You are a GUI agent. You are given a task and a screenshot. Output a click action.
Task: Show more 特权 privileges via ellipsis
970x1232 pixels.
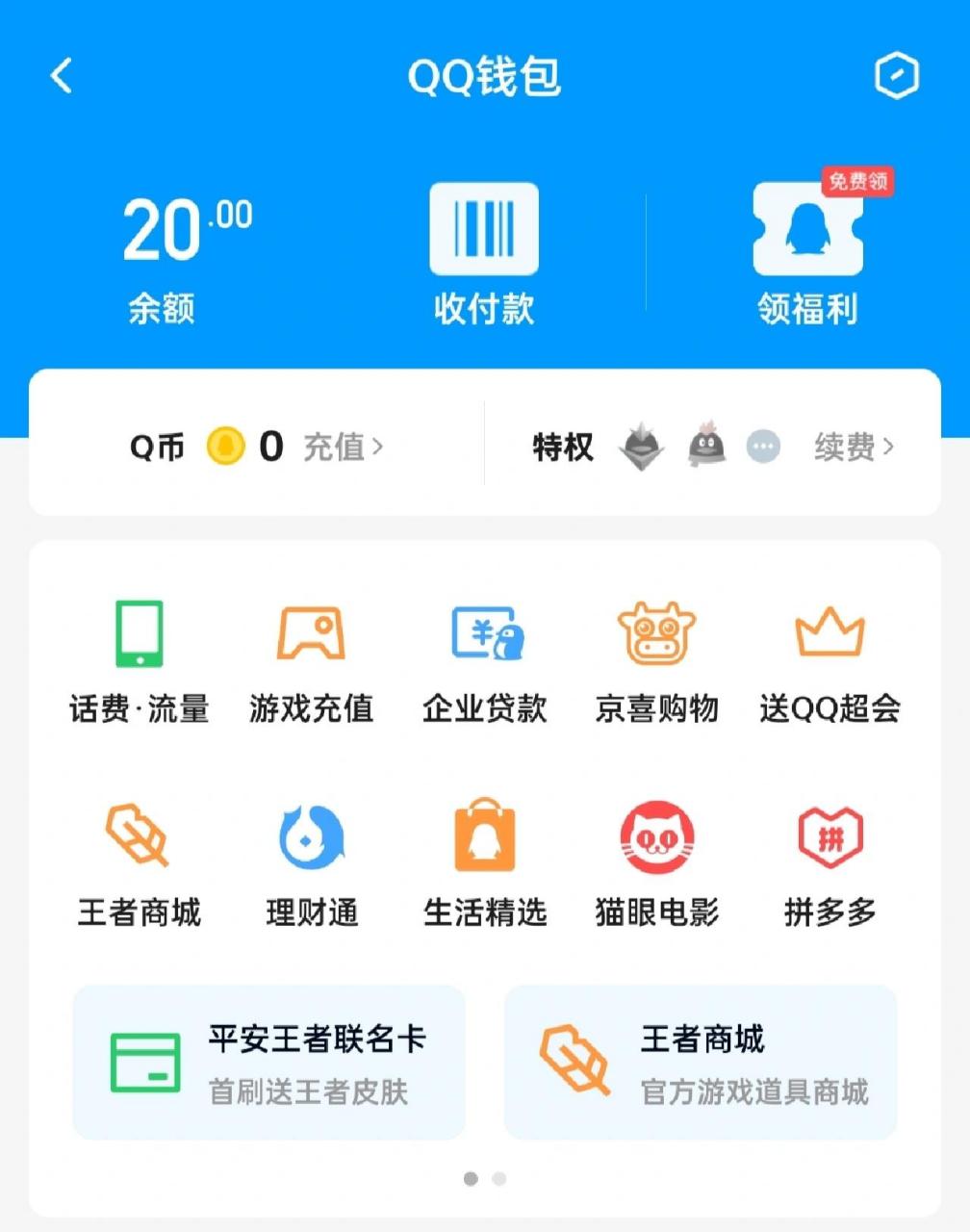(763, 447)
